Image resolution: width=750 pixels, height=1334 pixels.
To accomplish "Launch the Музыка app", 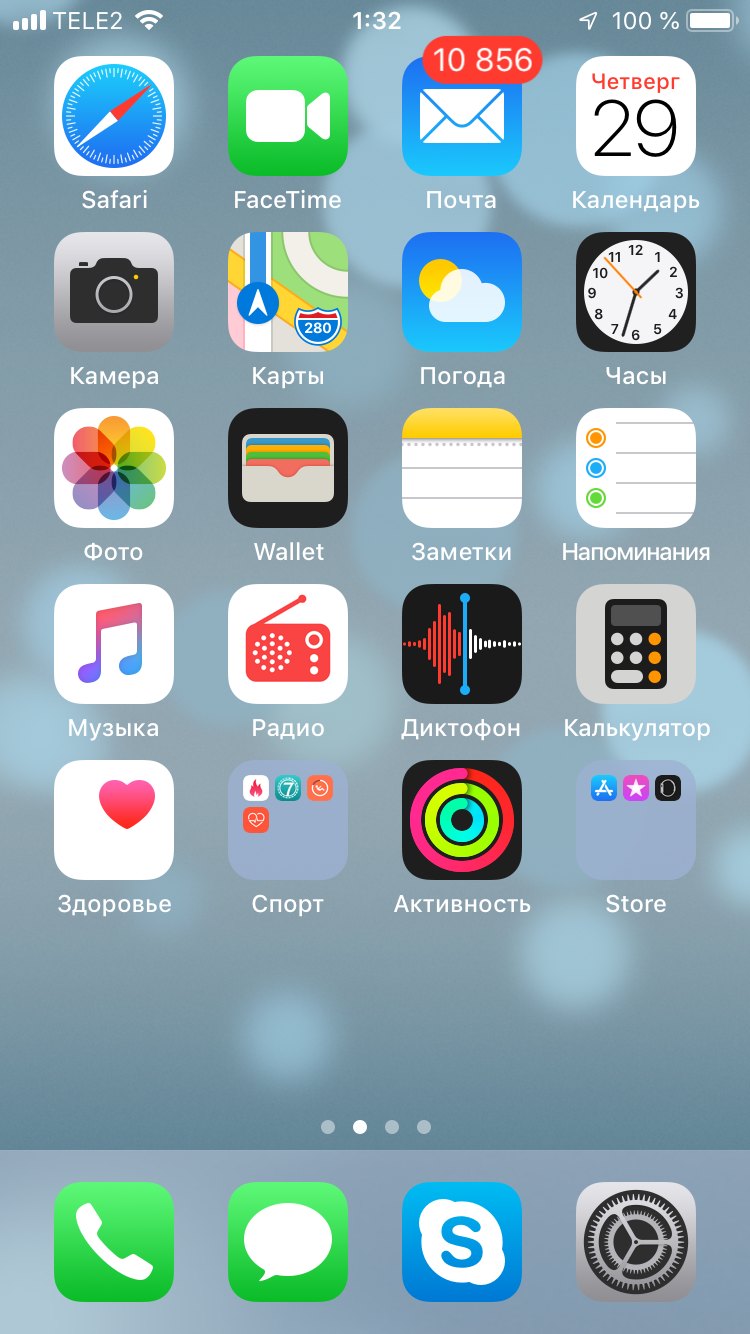I will tap(114, 644).
